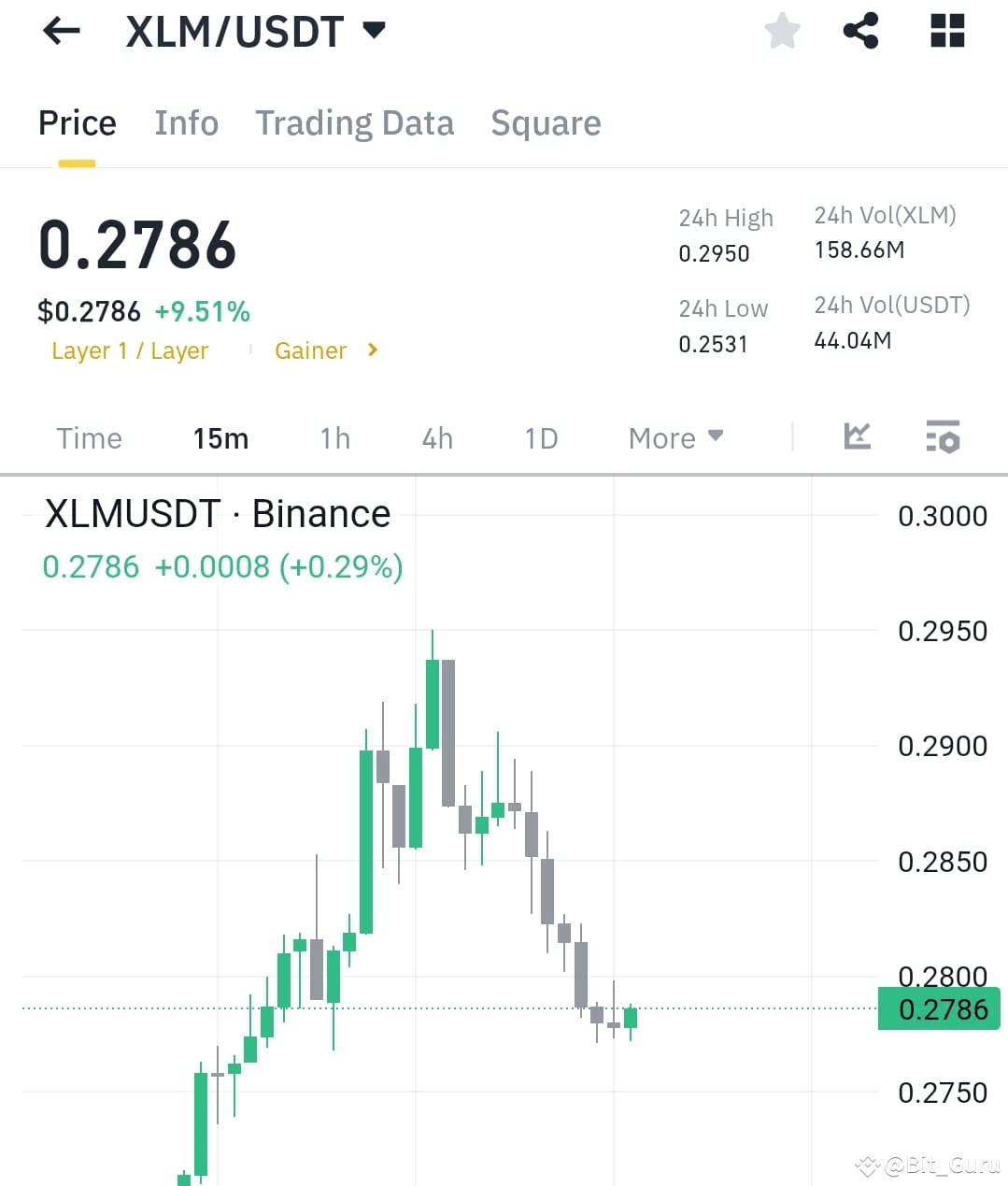
Task: Open the XLM/USDT pair selector dropdown
Action: click(373, 29)
